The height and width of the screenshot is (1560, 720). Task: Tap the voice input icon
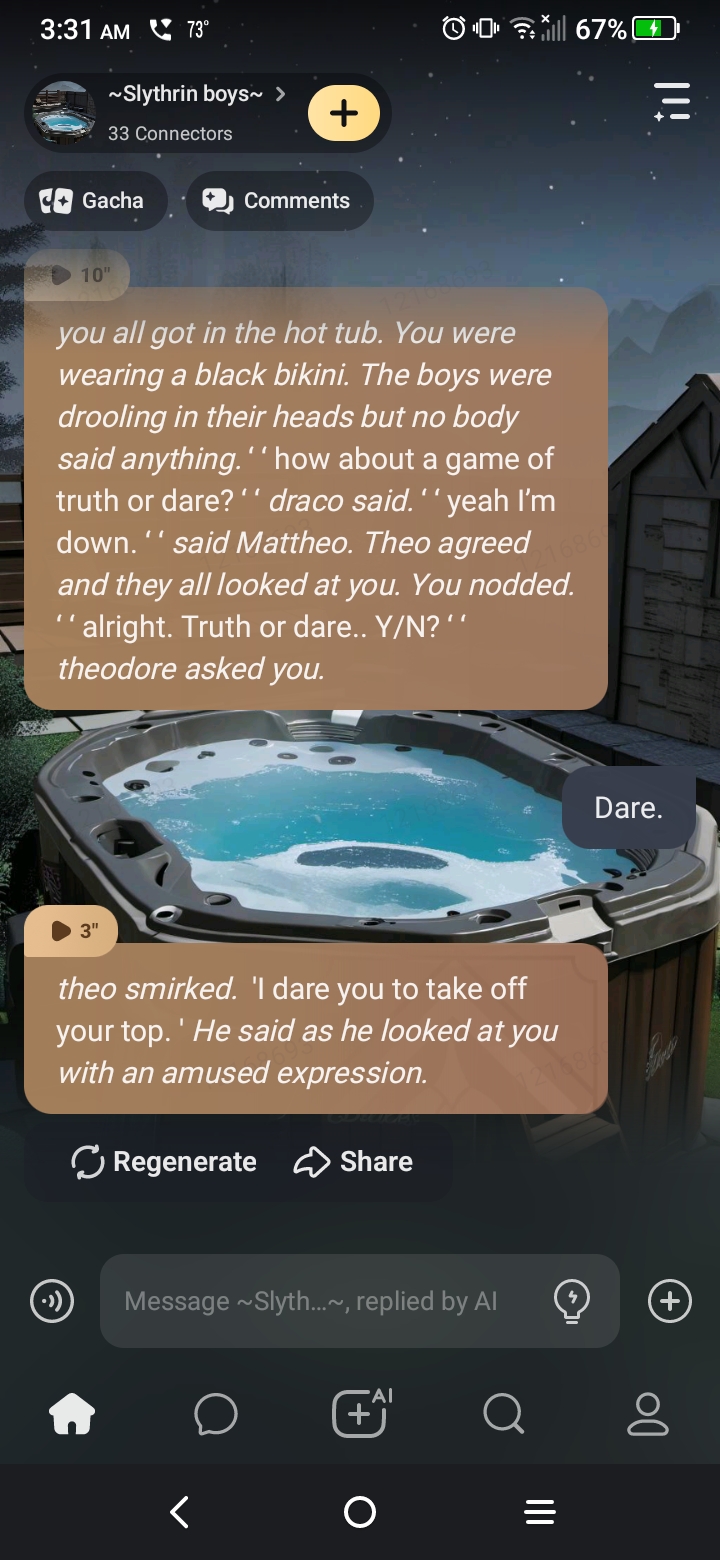(x=52, y=1301)
